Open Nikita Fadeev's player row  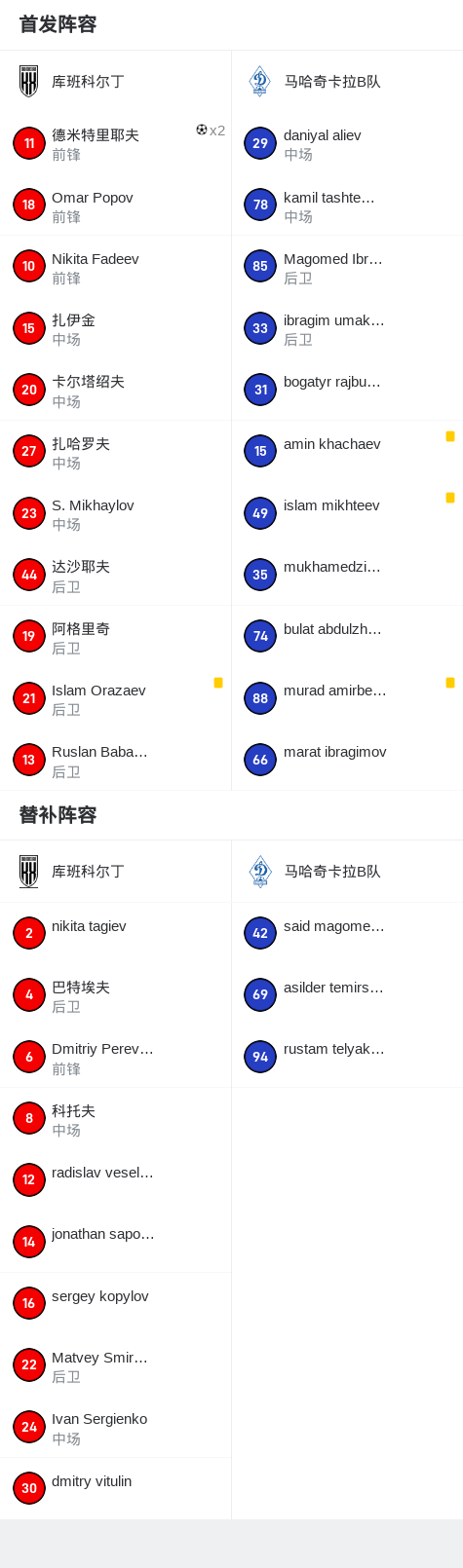click(x=115, y=267)
